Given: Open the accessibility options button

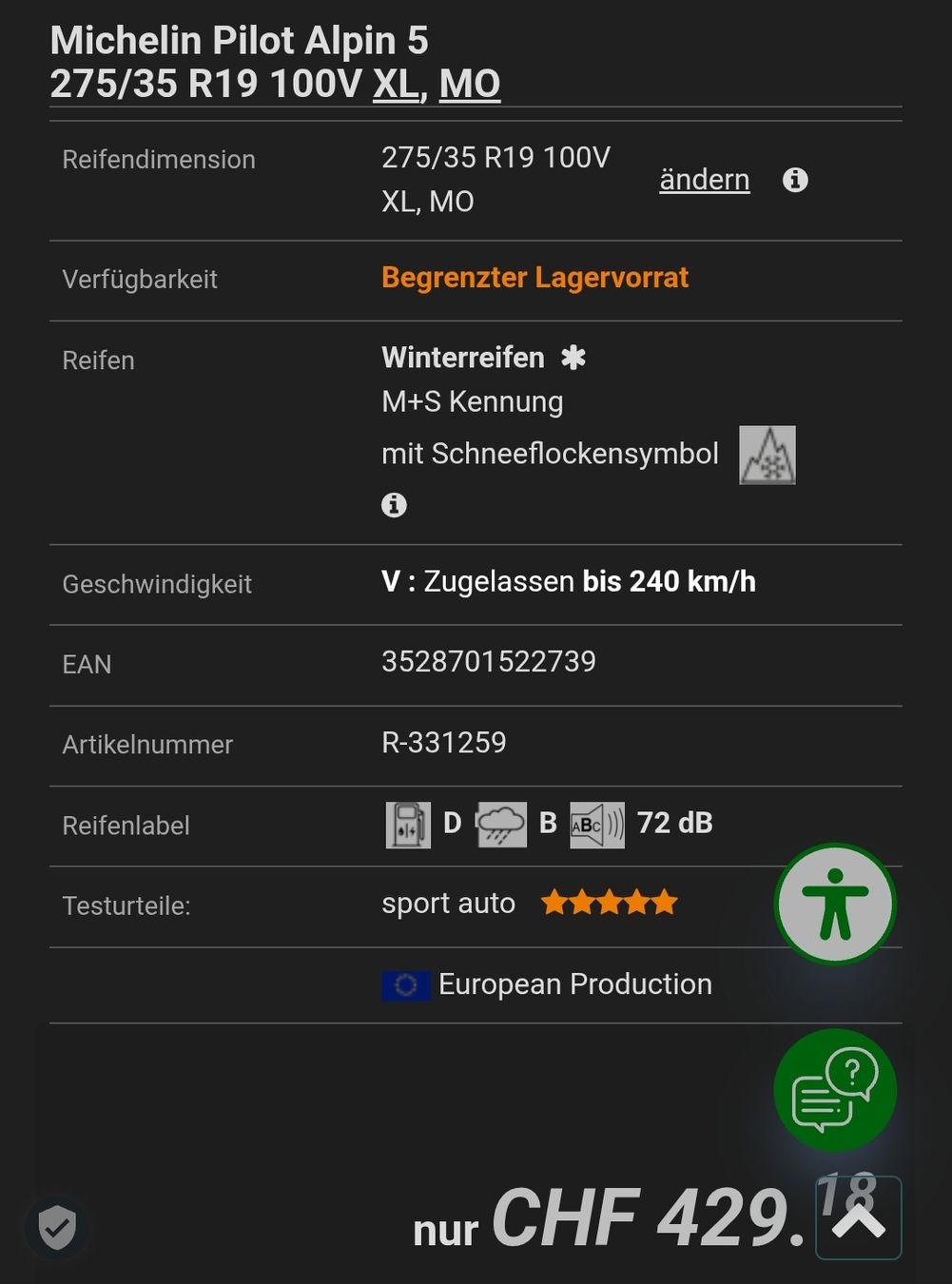Looking at the screenshot, I should 835,905.
